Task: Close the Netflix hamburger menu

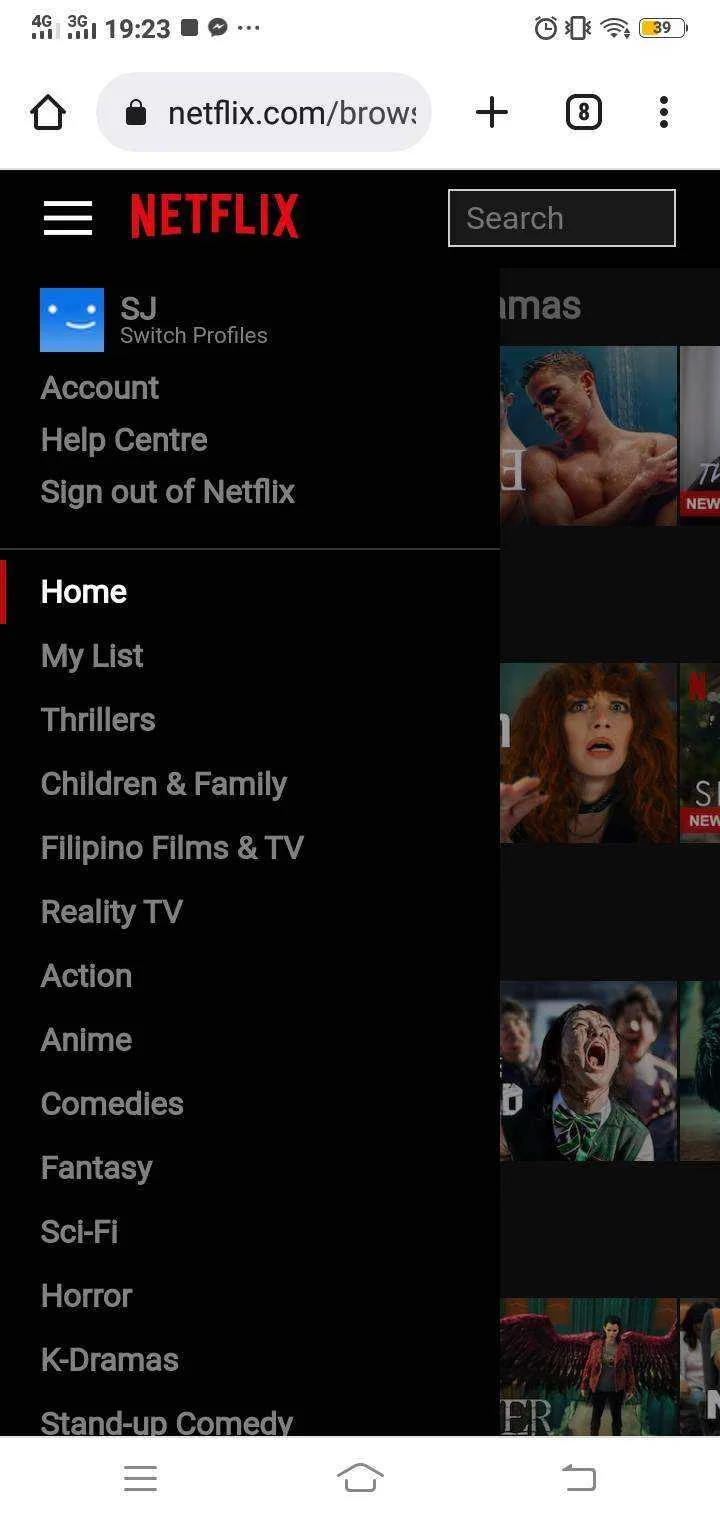Action: point(68,217)
